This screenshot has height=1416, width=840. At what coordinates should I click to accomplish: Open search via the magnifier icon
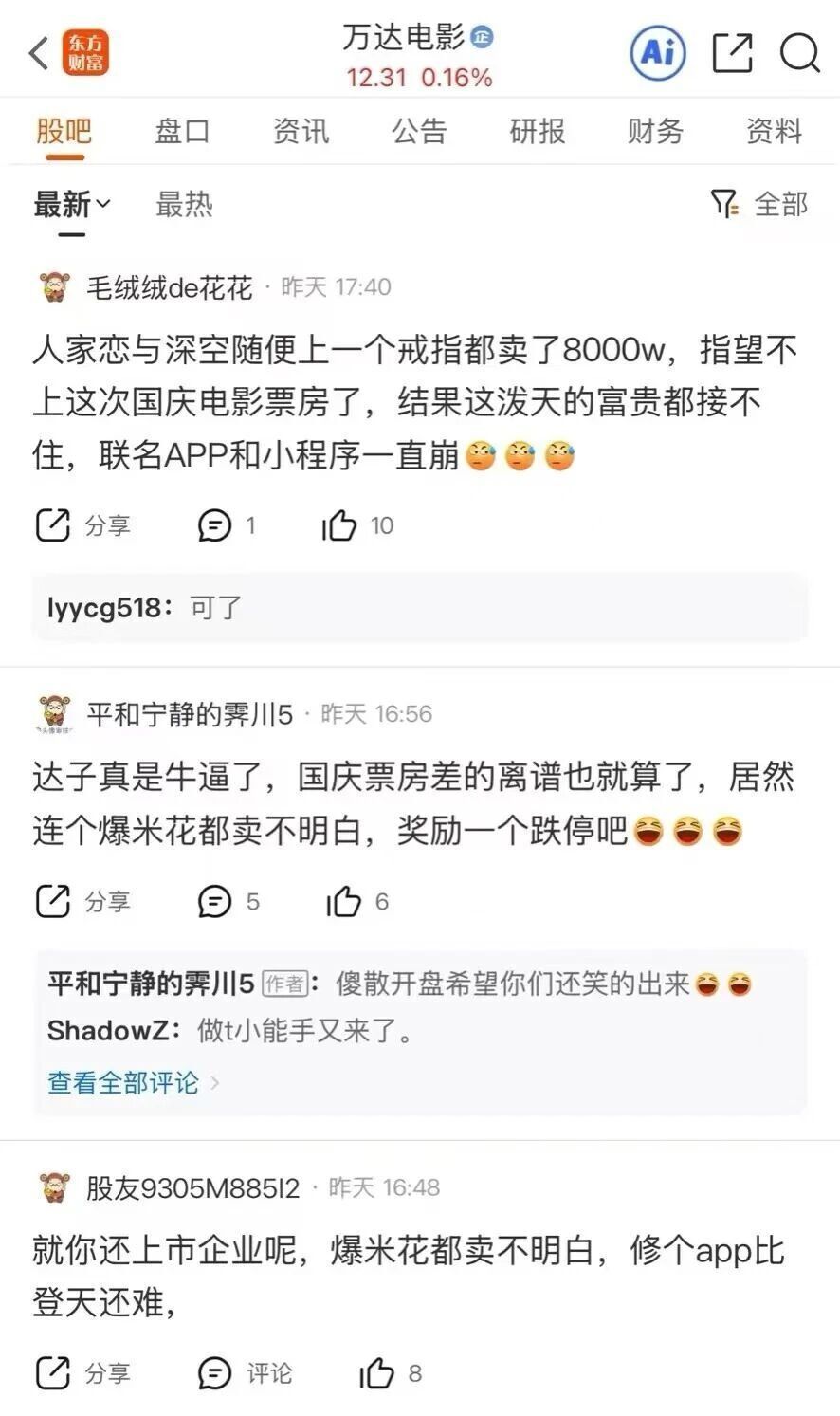point(801,53)
